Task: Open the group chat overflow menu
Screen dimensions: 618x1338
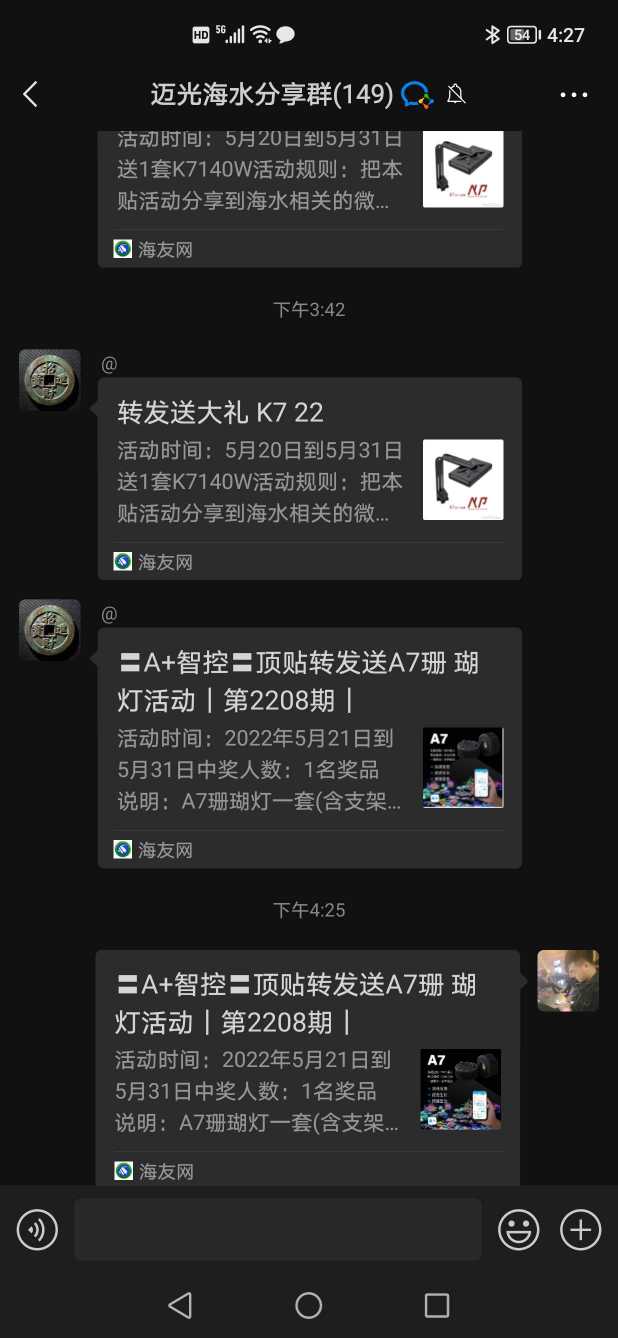Action: 573,95
